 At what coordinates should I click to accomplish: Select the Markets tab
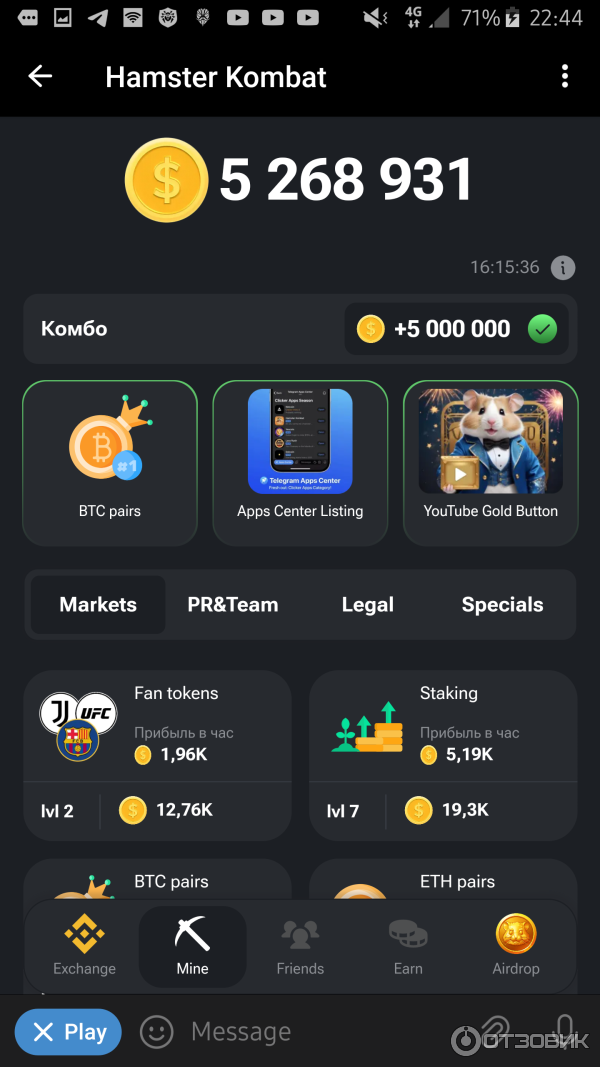tap(98, 605)
